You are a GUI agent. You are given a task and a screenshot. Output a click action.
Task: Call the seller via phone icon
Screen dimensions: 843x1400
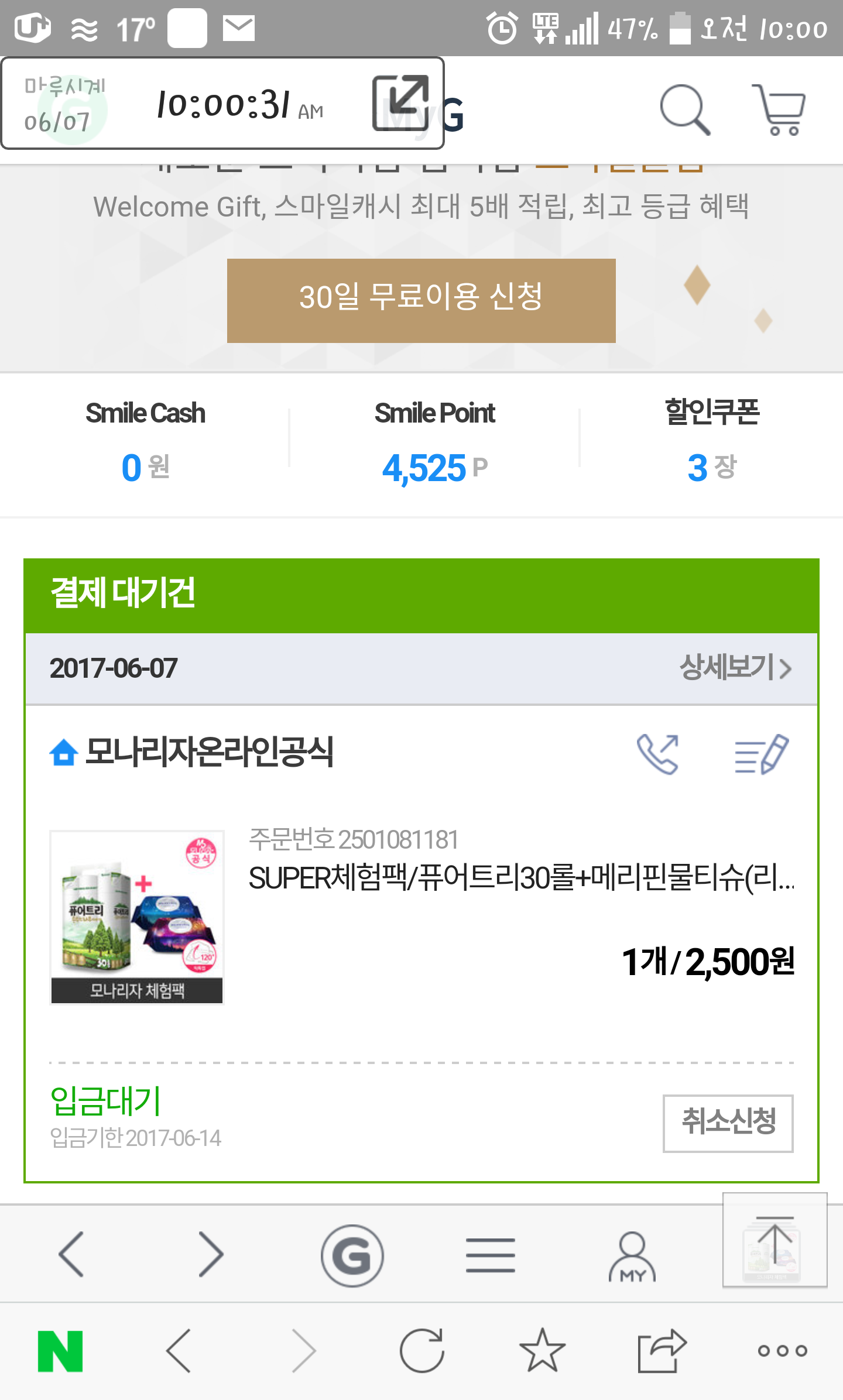(x=658, y=754)
